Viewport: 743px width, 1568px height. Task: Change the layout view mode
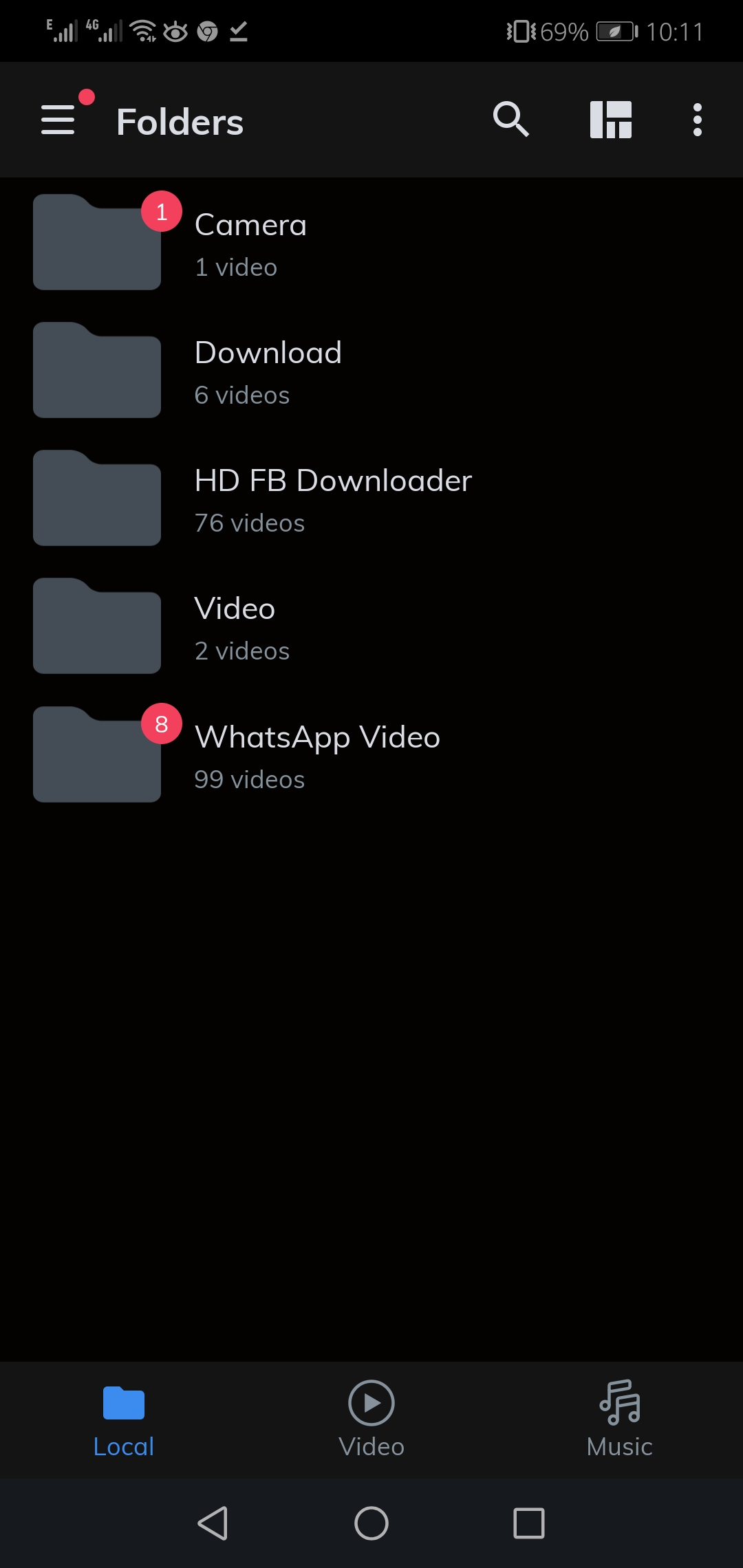coord(610,120)
